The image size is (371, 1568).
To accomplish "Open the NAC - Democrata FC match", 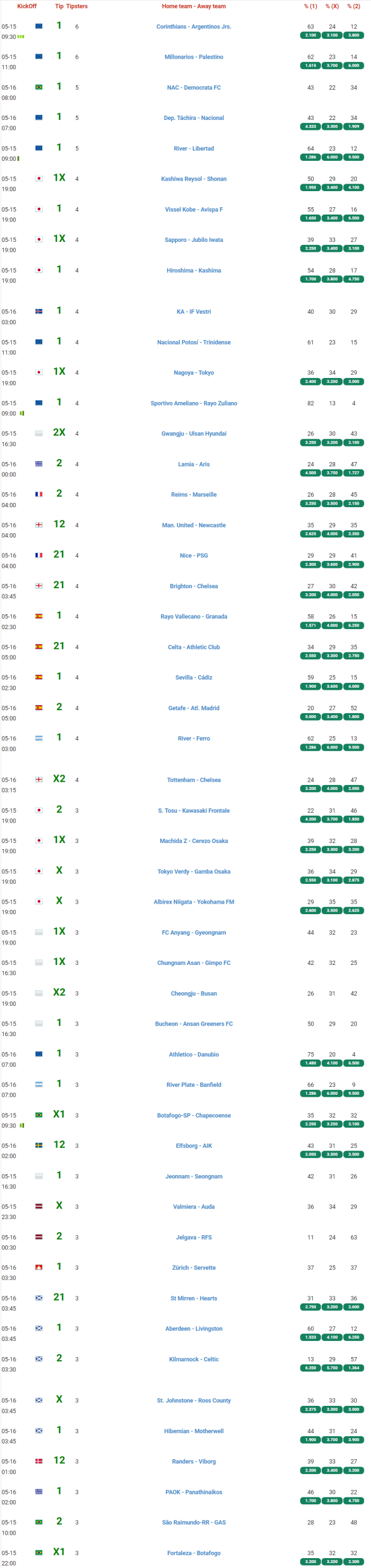I will pos(194,88).
